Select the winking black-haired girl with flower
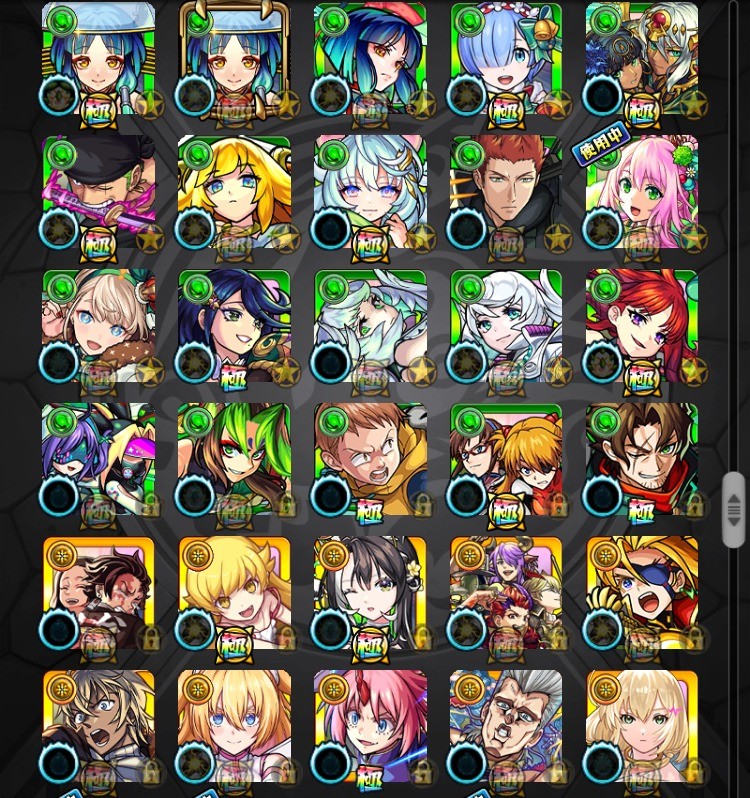Screen dimensions: 750x798 (x=370, y=595)
